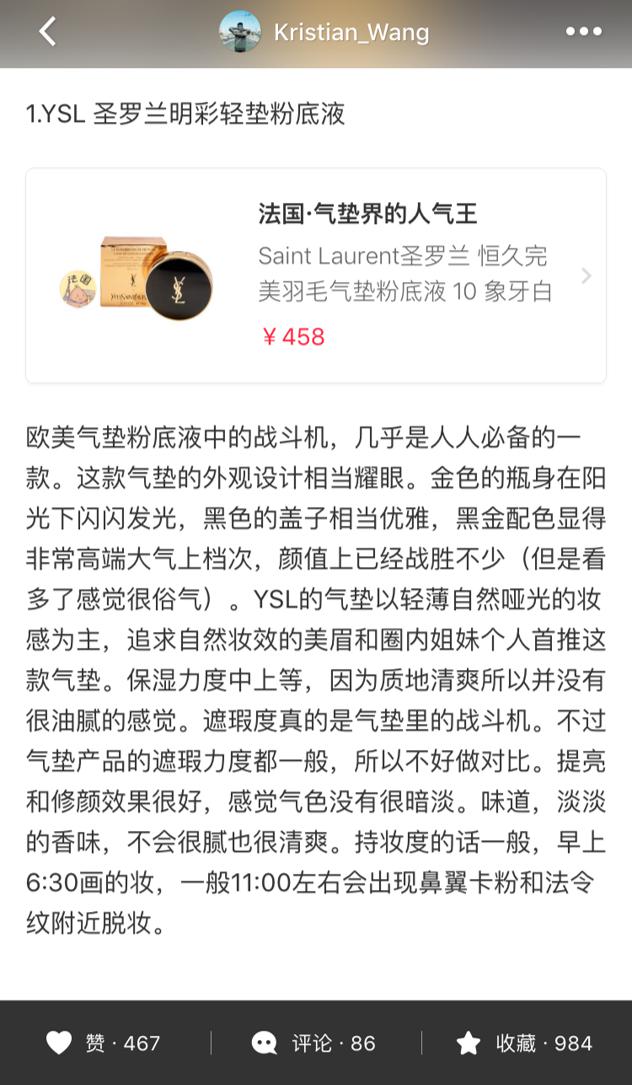Open Kristian_Wang's profile
This screenshot has width=632, height=1085.
coord(325,32)
